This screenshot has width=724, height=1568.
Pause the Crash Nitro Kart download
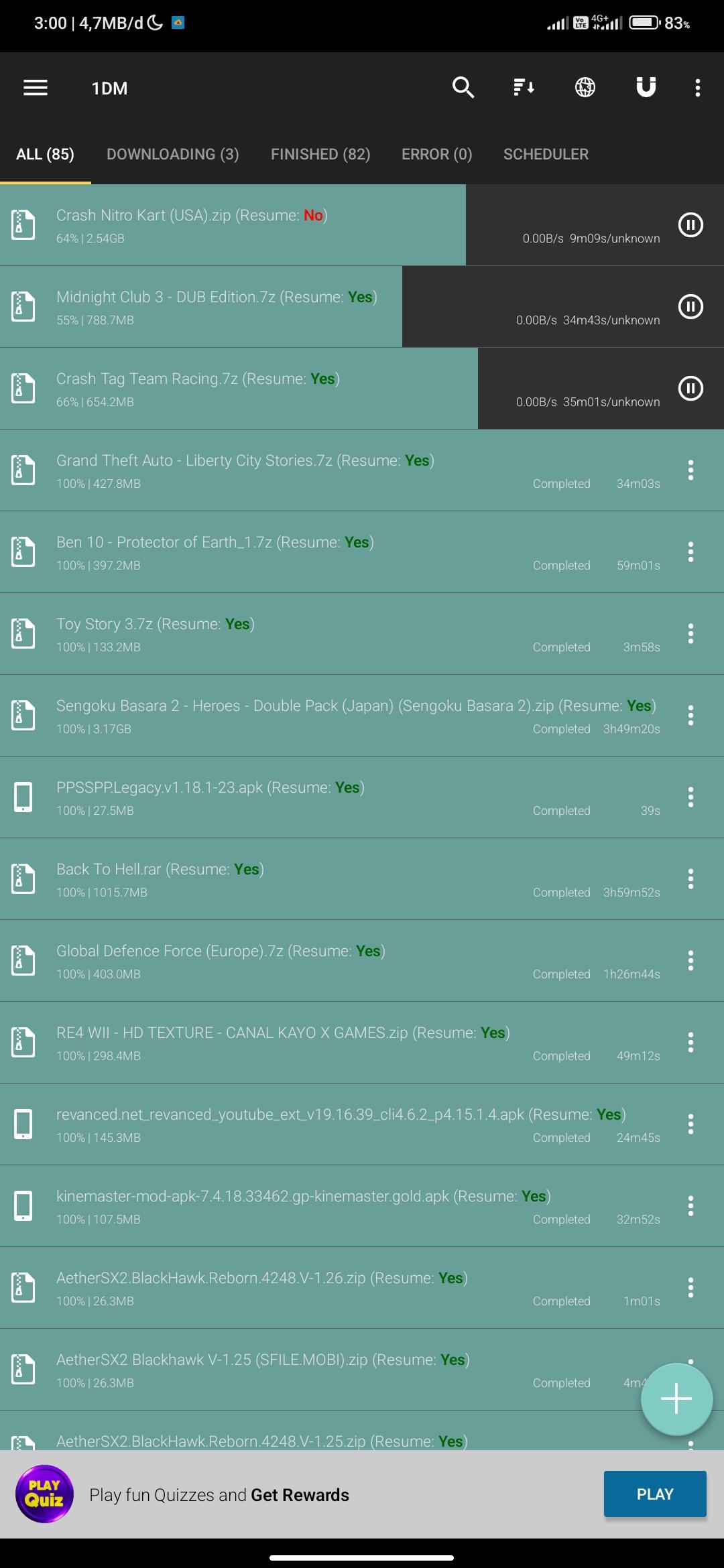(690, 224)
